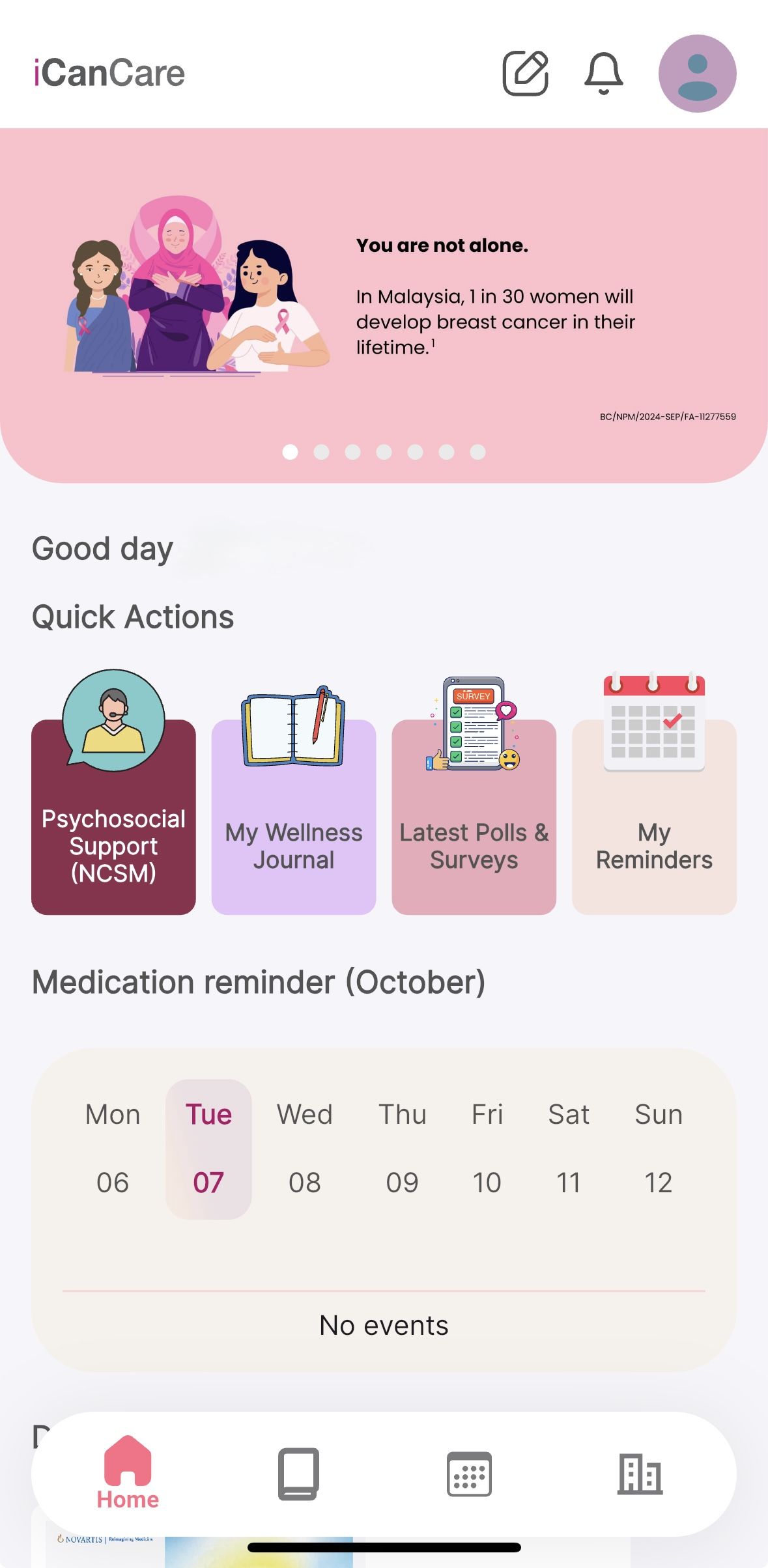Image resolution: width=768 pixels, height=1568 pixels.
Task: Switch to the buildings directory tab
Action: [640, 1474]
